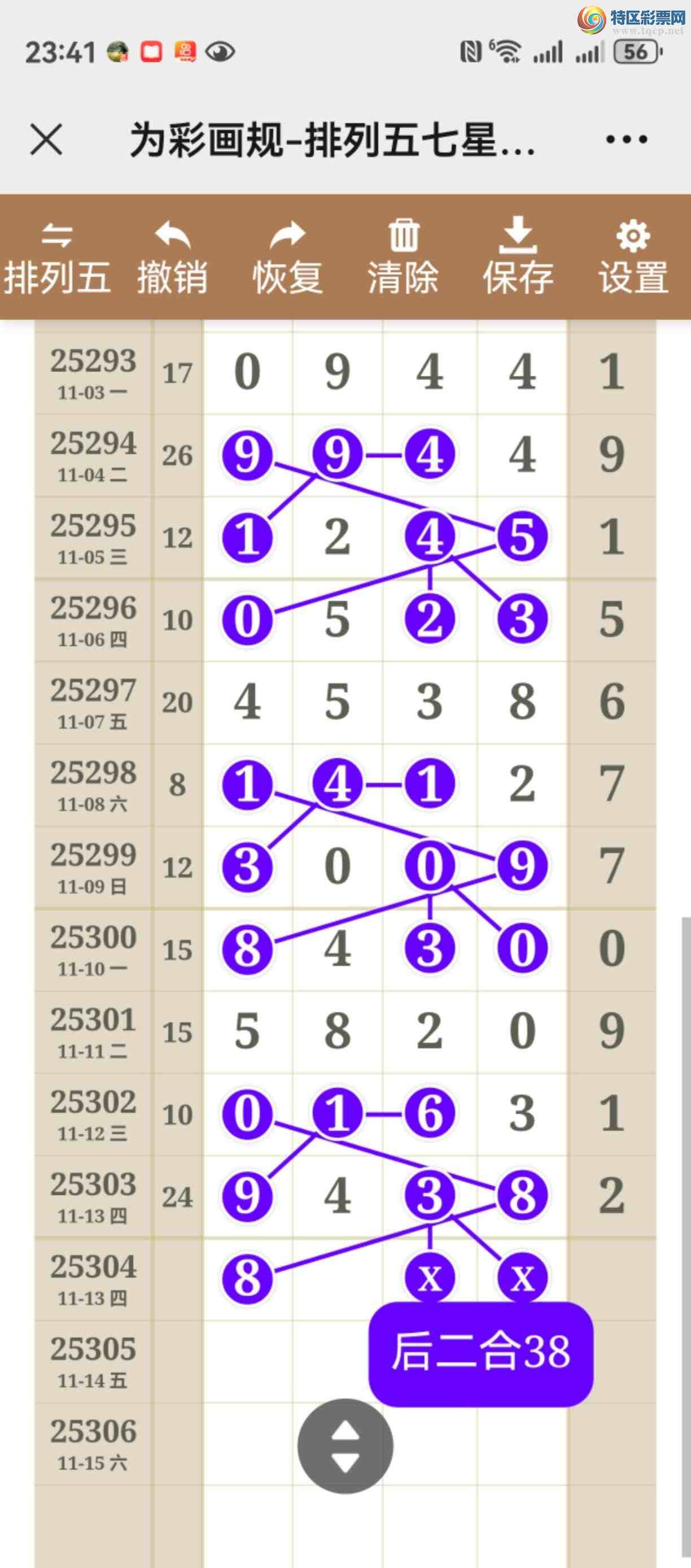Close the page with the X button
The height and width of the screenshot is (1568, 691).
coord(46,140)
